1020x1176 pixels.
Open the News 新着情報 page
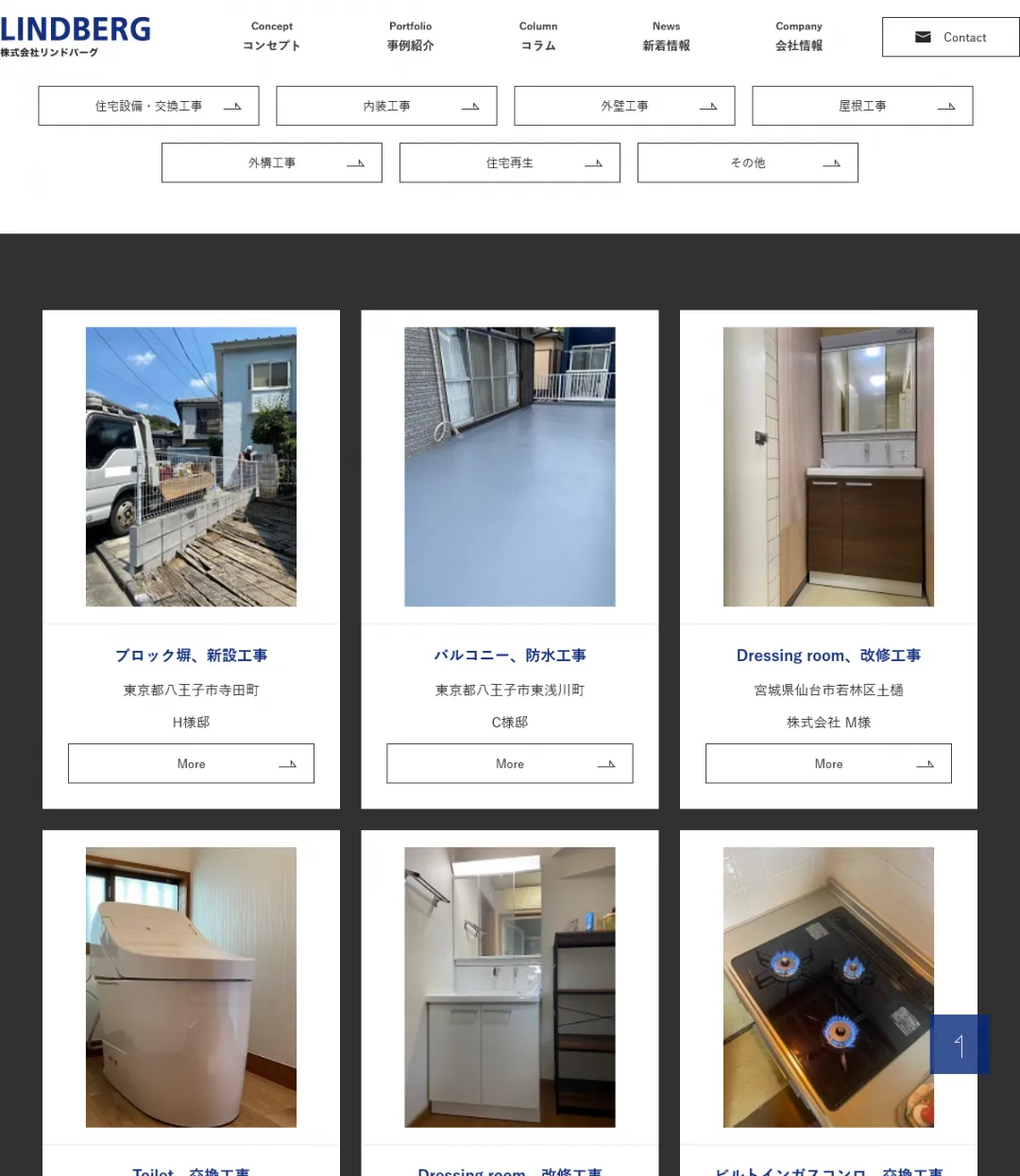(x=666, y=36)
